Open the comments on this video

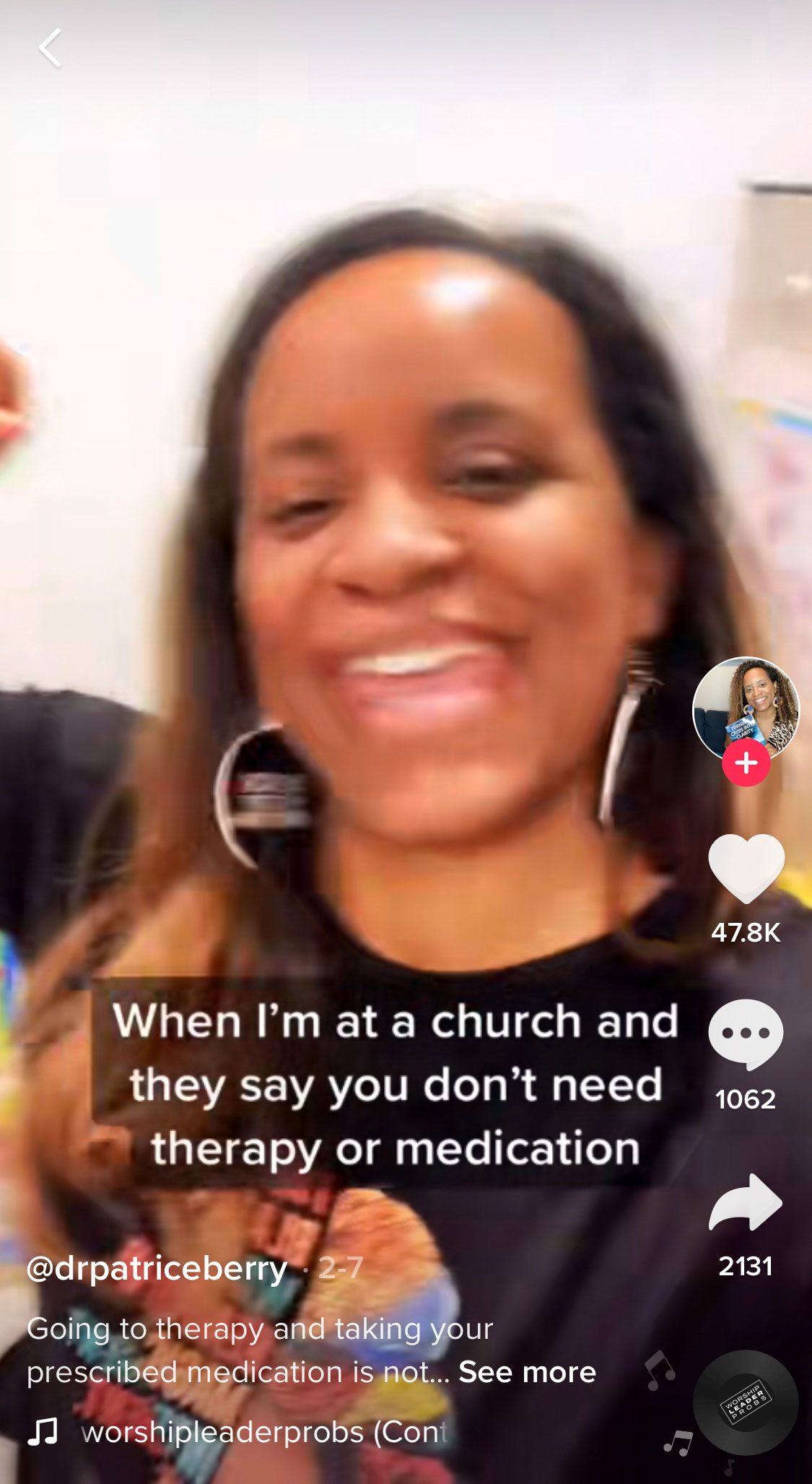746,1033
